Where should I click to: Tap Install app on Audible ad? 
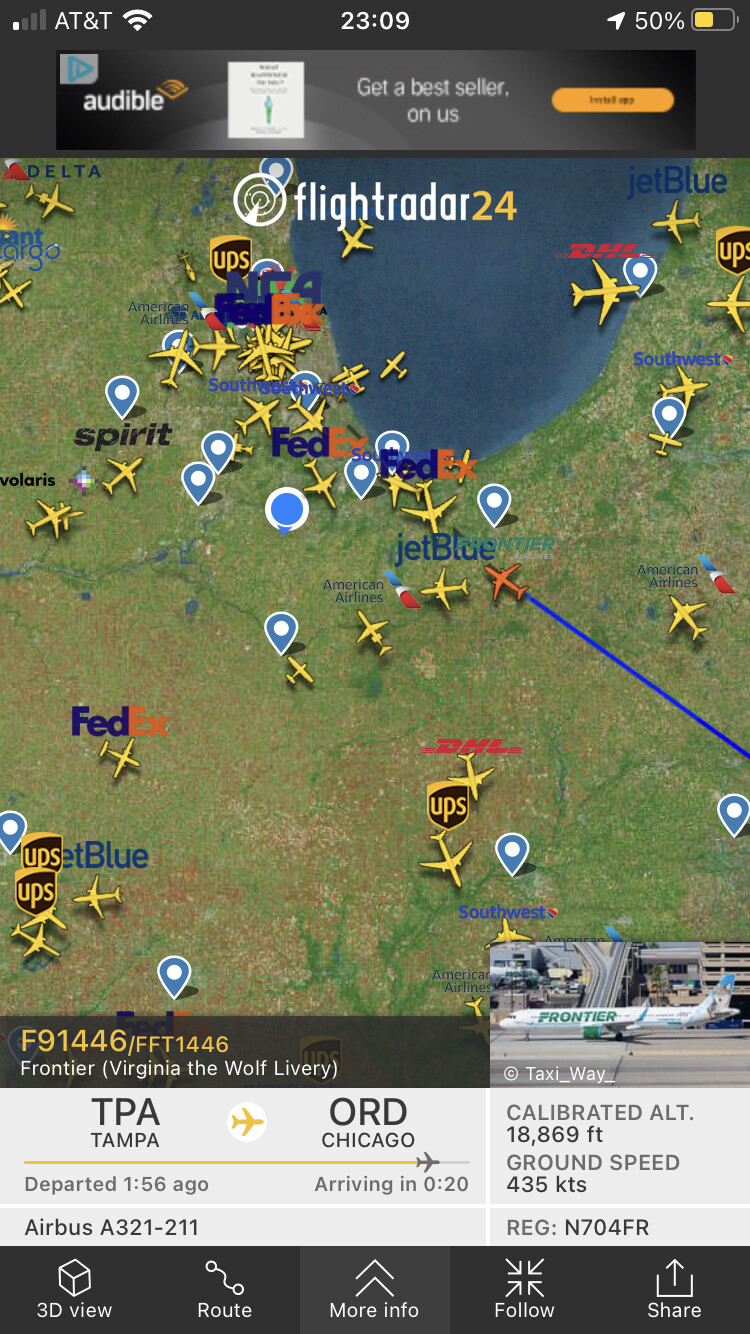click(612, 100)
